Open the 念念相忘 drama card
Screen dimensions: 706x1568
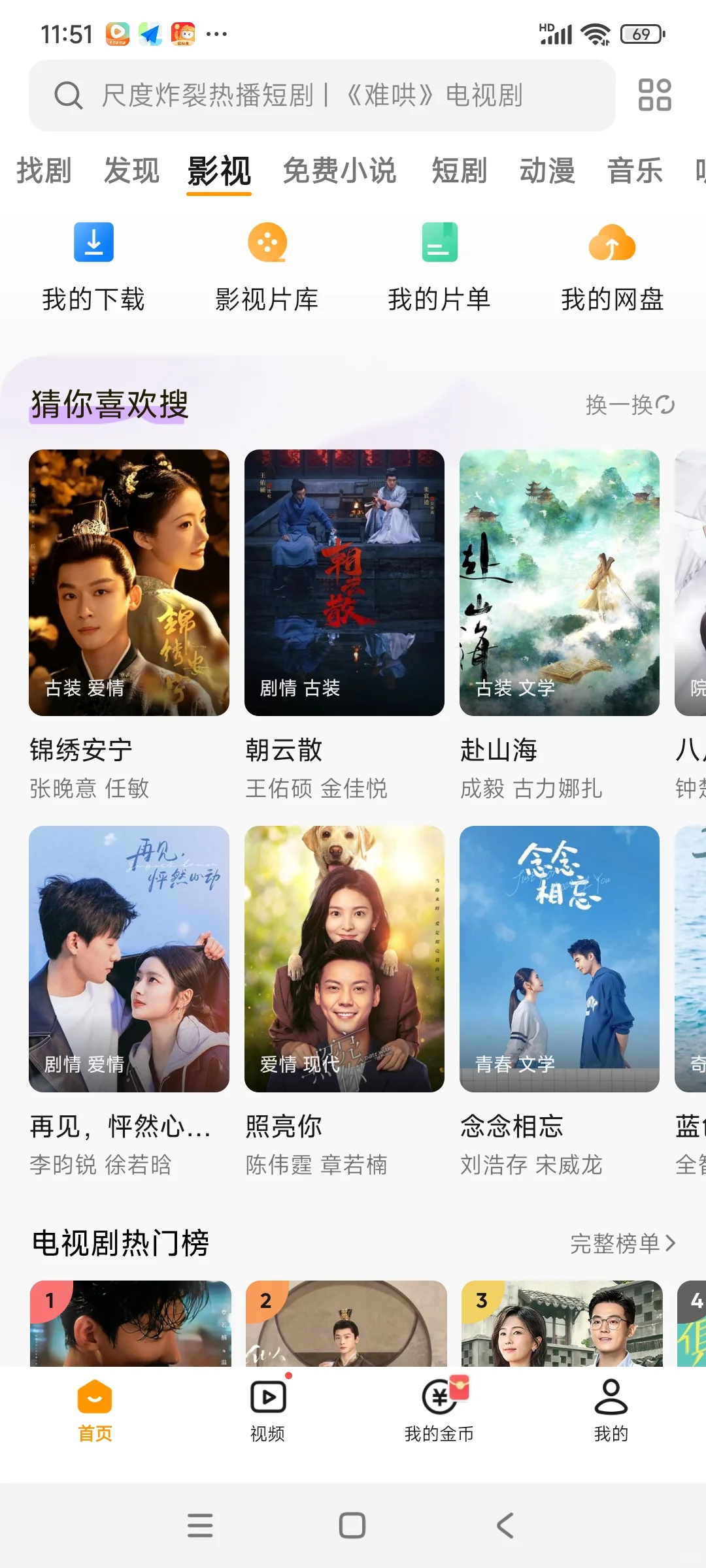coord(559,959)
